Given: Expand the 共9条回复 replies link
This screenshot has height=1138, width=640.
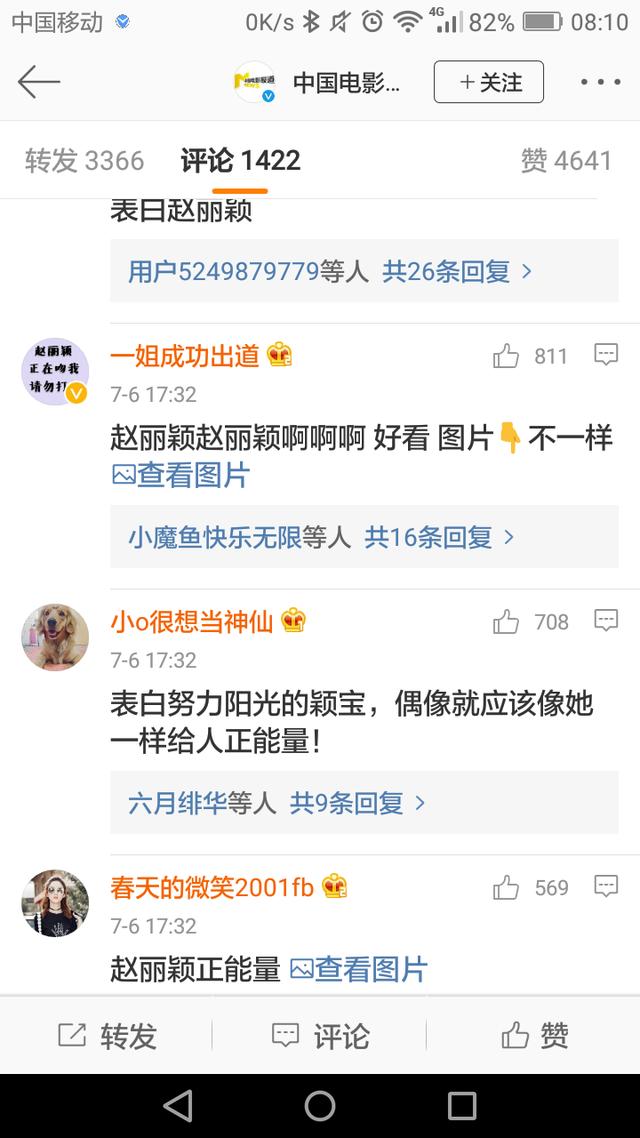Looking at the screenshot, I should coord(357,802).
